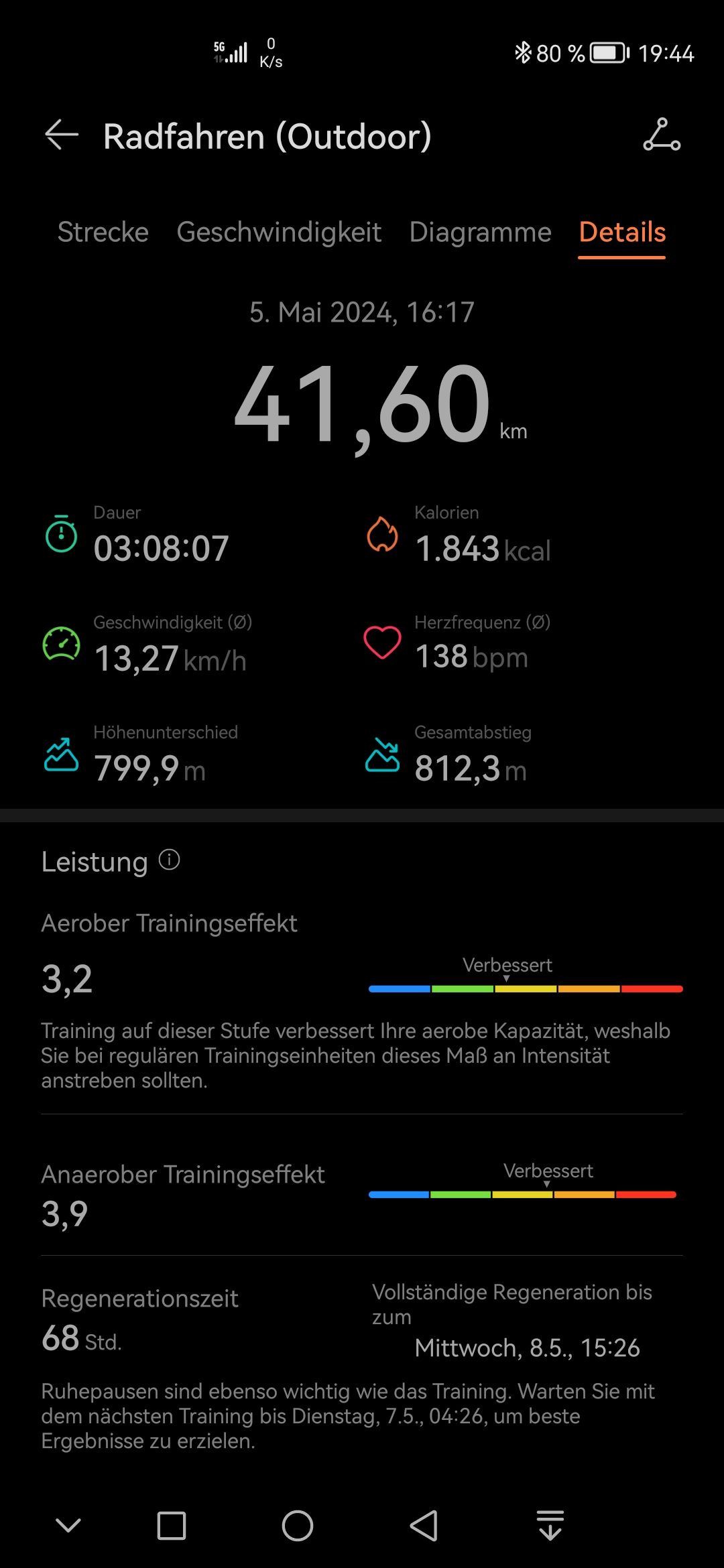
Task: Show info about Leistung
Action: [x=170, y=860]
